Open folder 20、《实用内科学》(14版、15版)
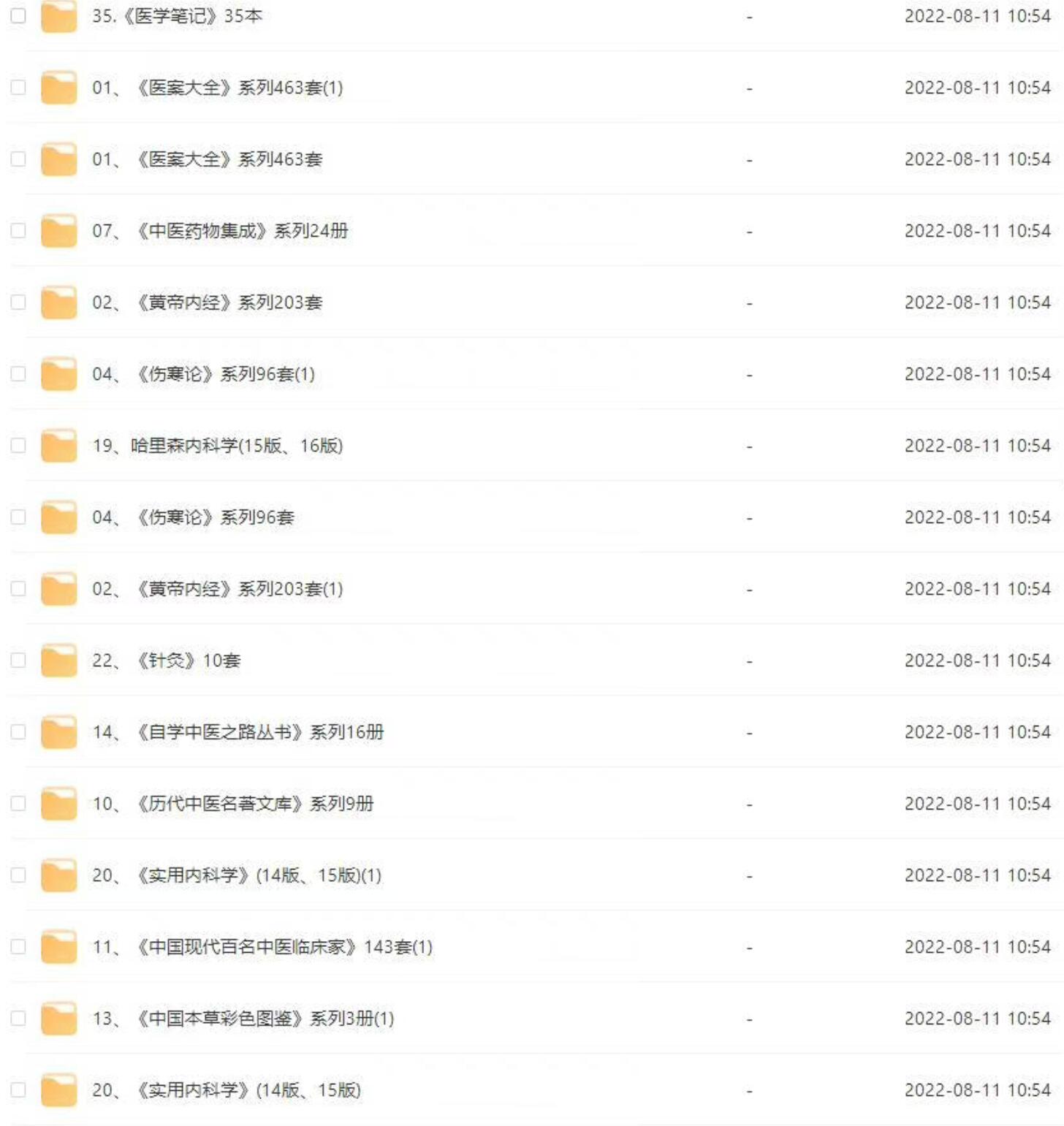1064x1126 pixels. 226,1090
